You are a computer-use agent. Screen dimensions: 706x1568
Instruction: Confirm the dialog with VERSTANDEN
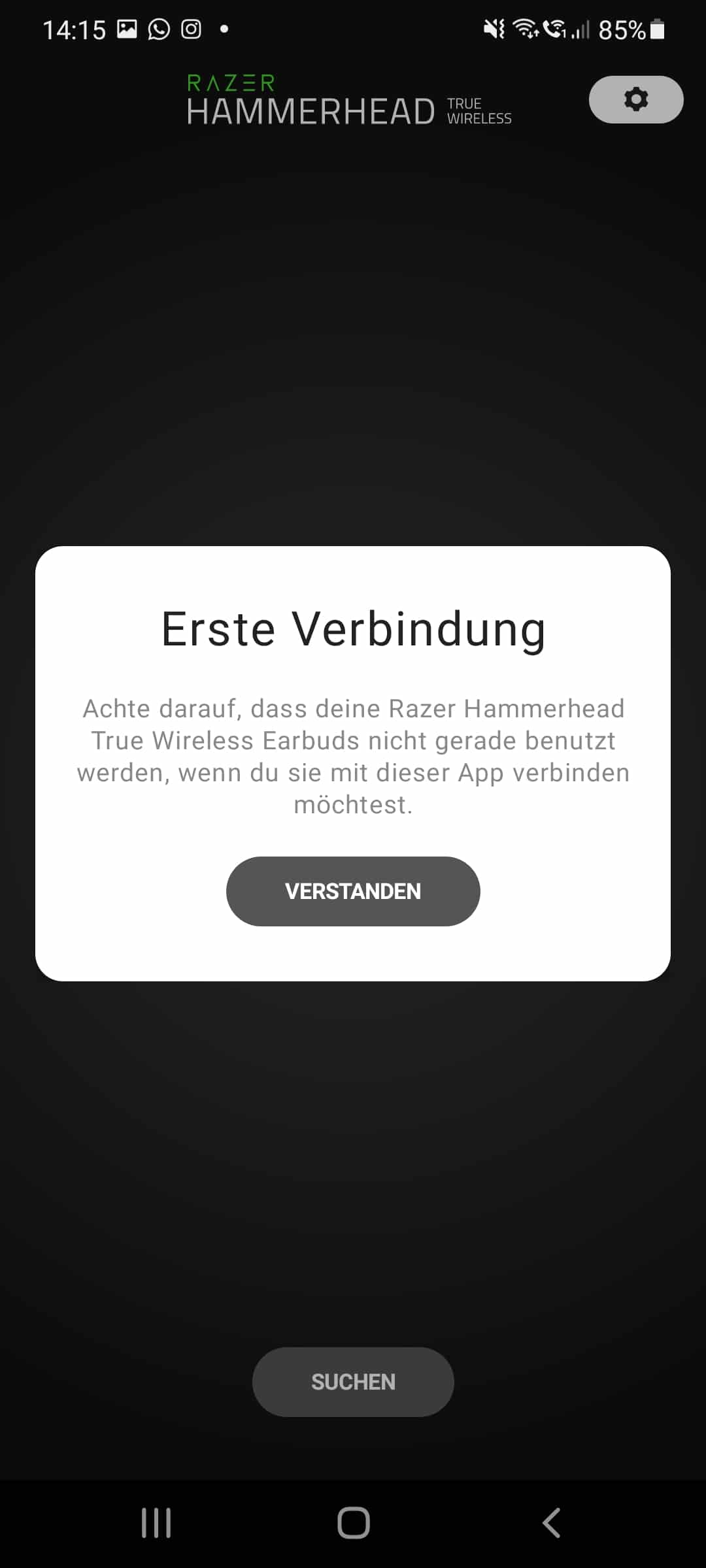pos(353,891)
